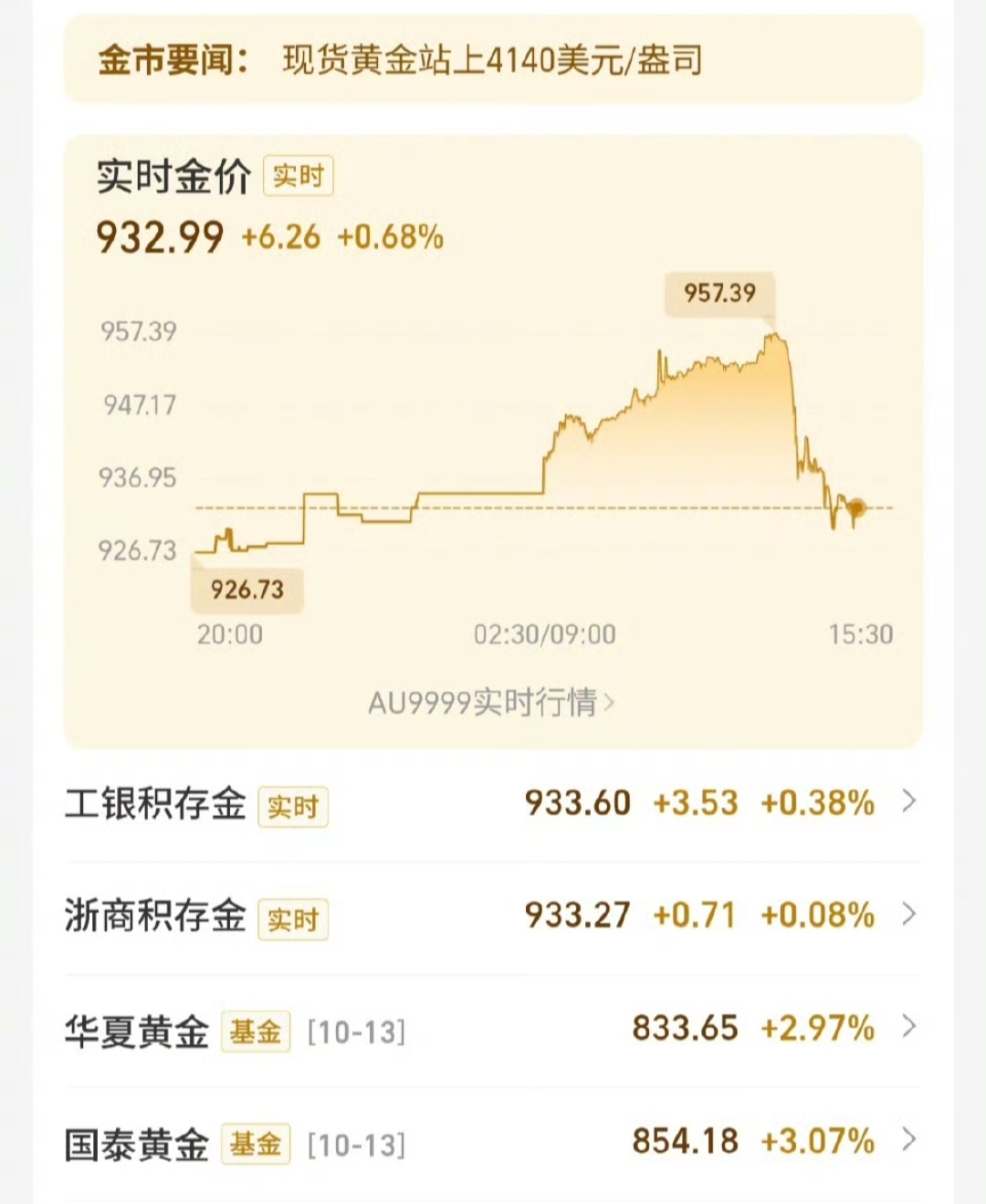
Task: View 华夏黄金 fund details
Action: pyautogui.click(x=491, y=1030)
